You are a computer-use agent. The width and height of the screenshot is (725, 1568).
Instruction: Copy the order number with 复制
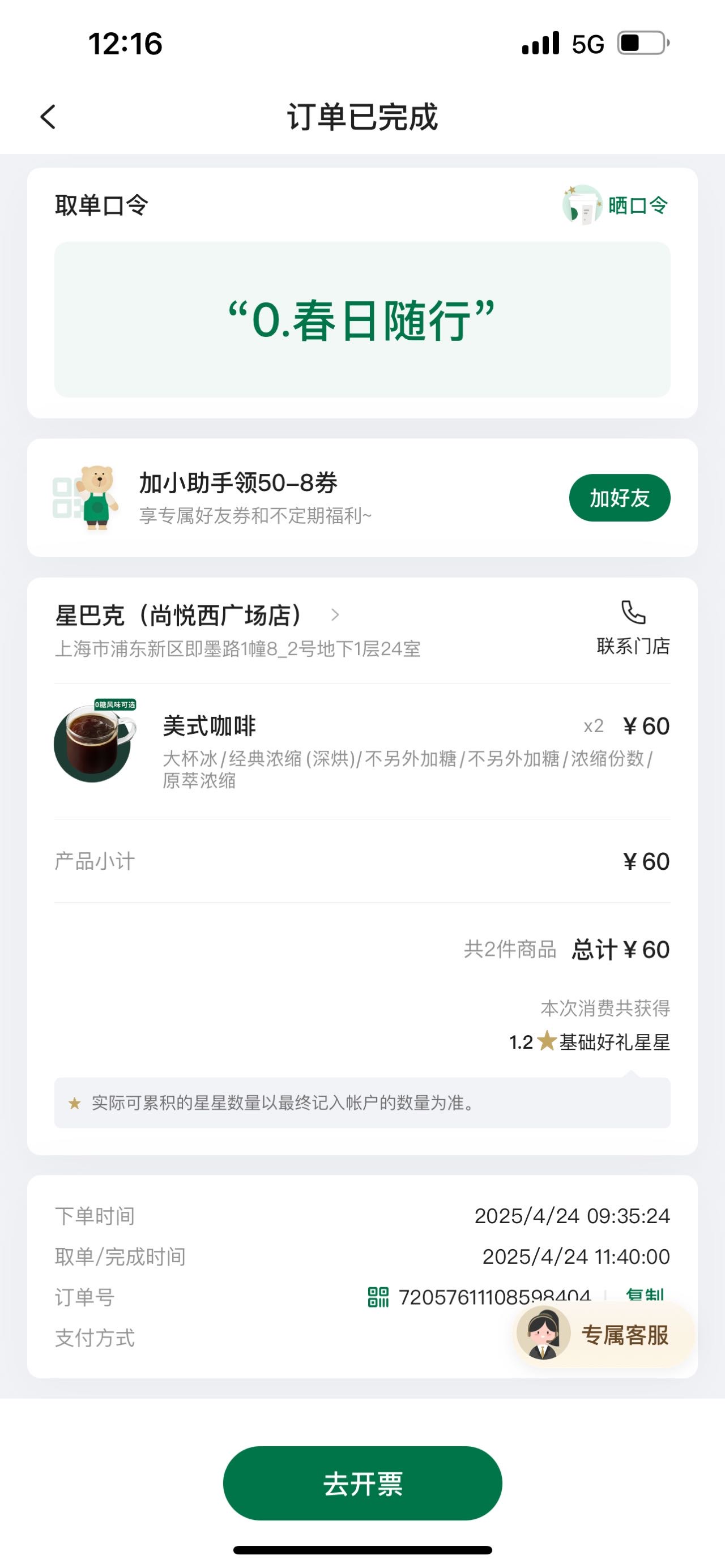[645, 1295]
